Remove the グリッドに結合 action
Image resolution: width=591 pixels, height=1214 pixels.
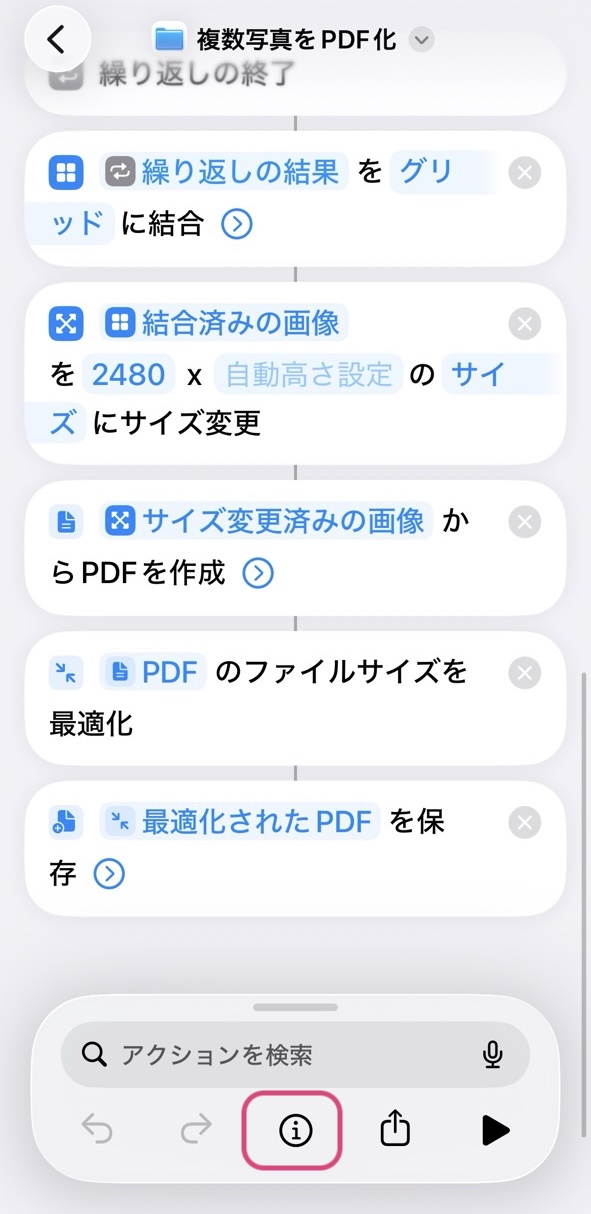524,174
